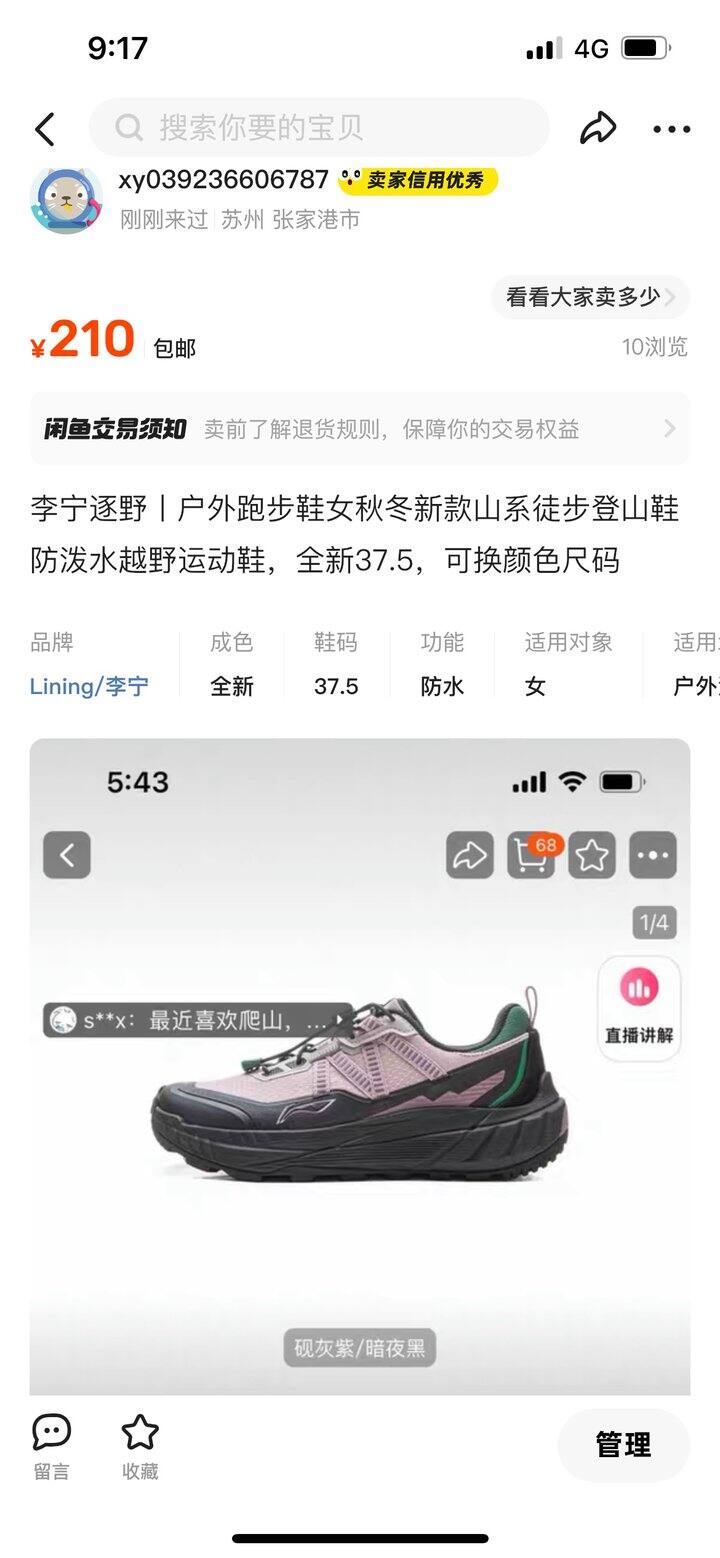The height and width of the screenshot is (1558, 720).
Task: Toggle 收藏 to favorite this listing
Action: coord(141,1430)
